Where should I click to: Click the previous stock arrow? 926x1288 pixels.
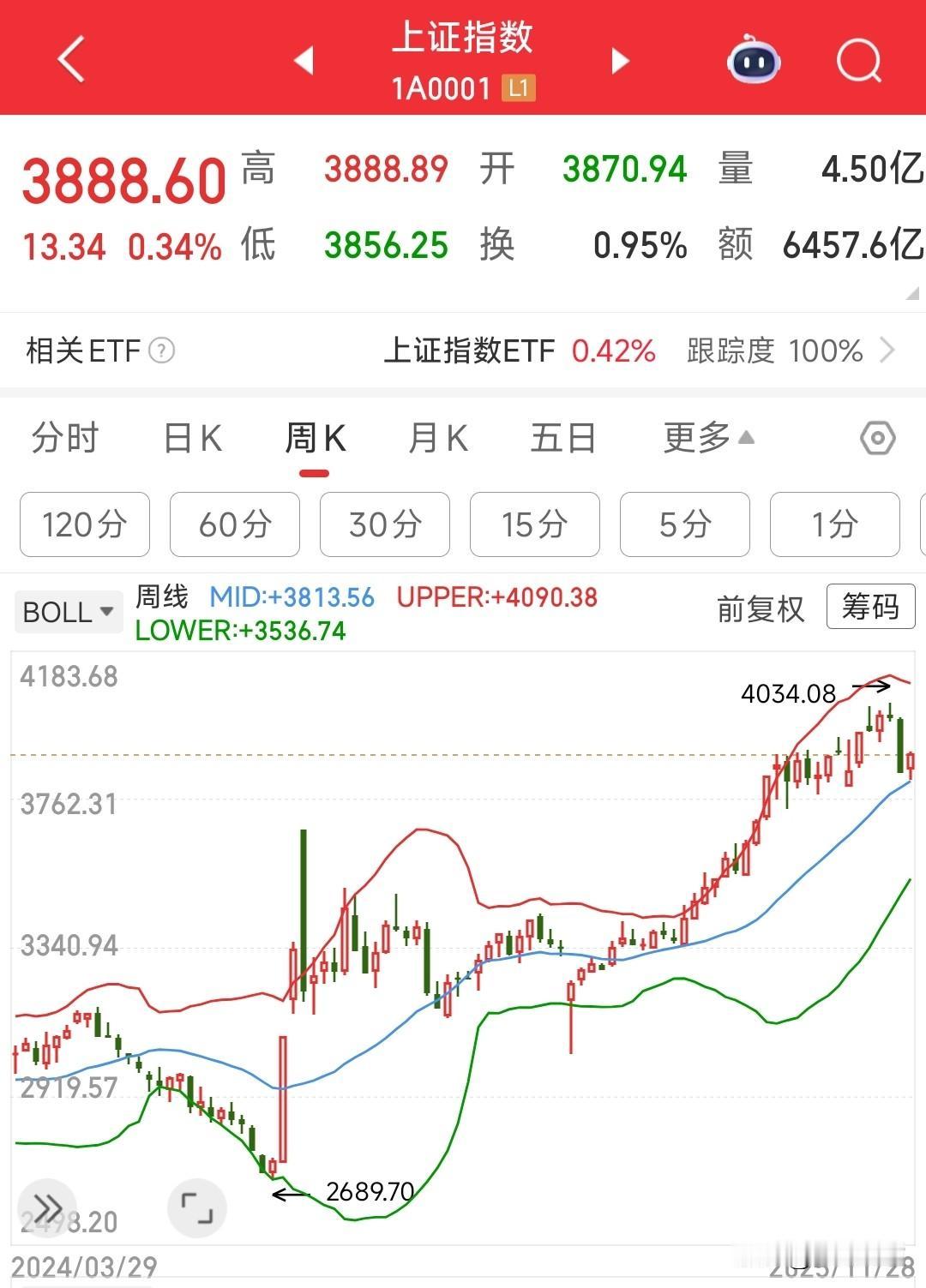(305, 62)
